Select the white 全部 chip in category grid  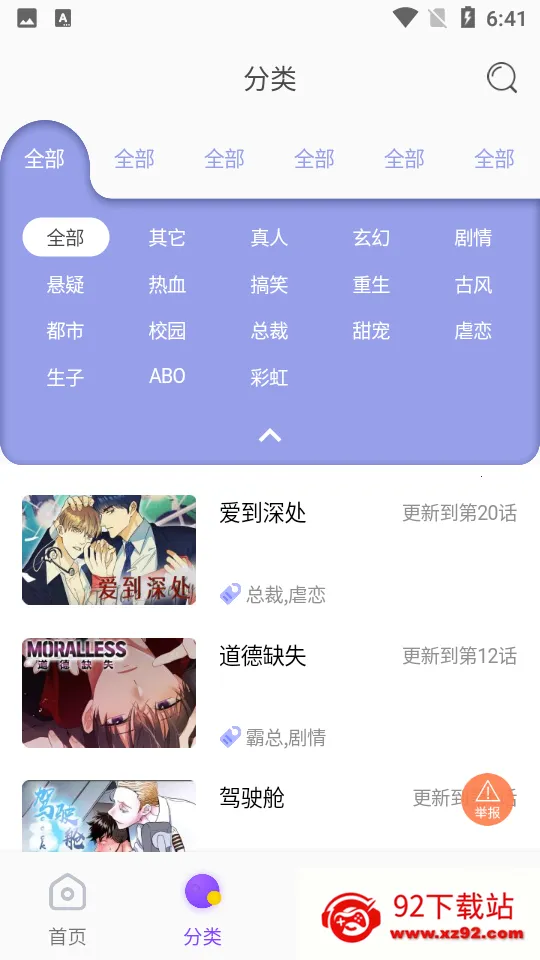(x=66, y=237)
